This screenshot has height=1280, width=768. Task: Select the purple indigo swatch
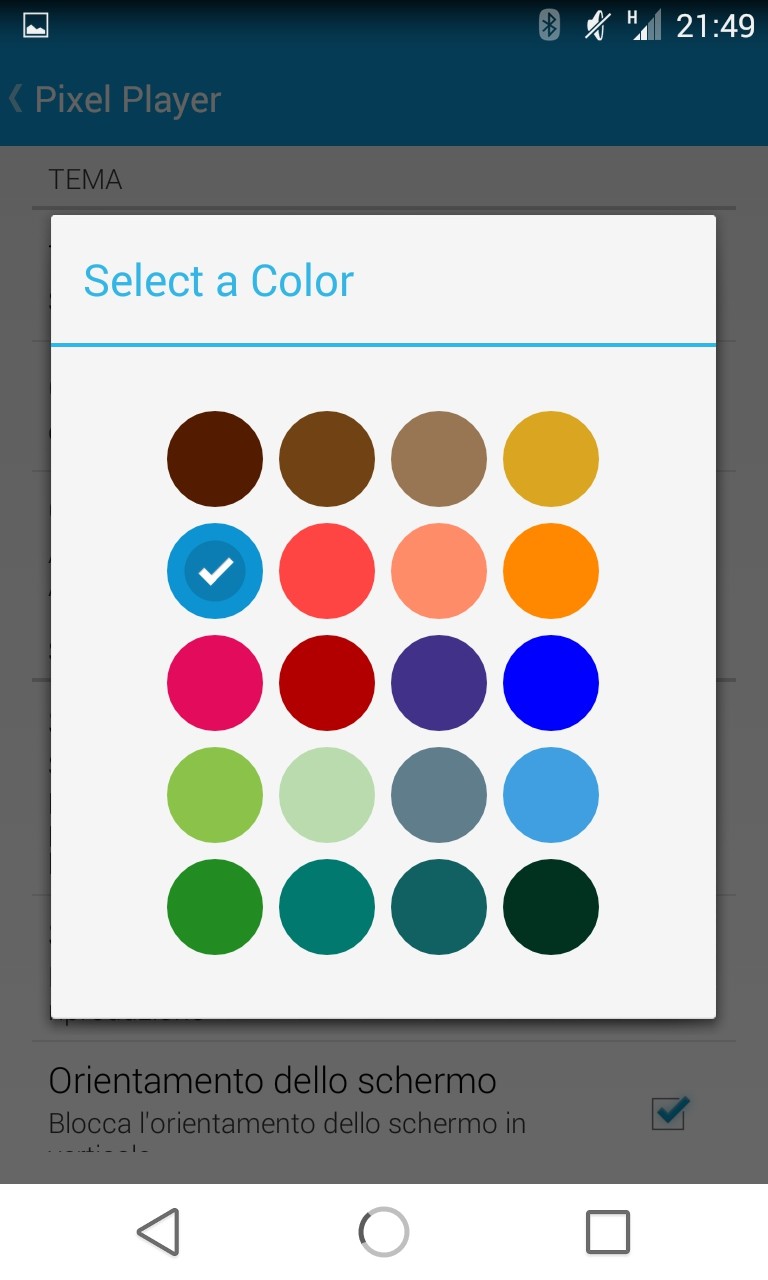coord(439,683)
